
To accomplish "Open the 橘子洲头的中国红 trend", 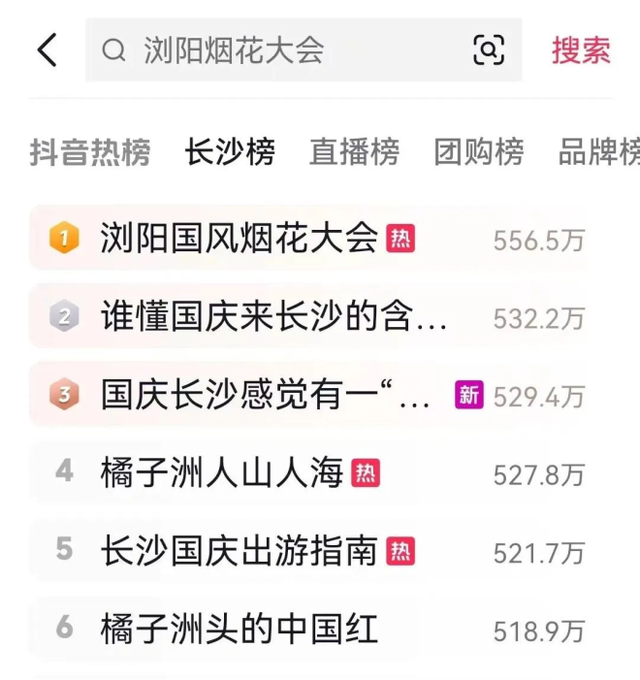I will (239, 629).
